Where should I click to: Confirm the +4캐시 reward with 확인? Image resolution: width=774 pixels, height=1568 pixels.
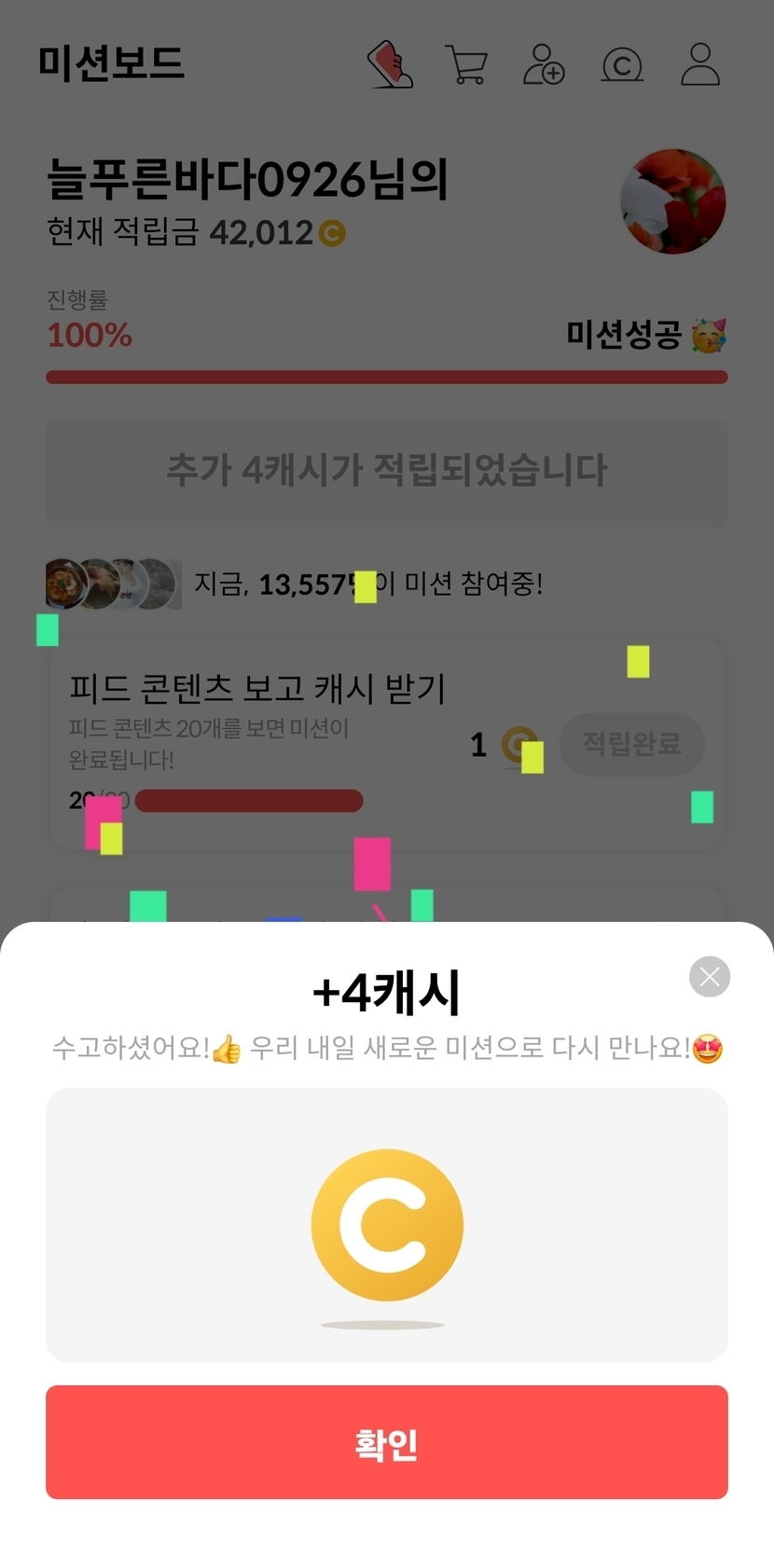tap(386, 1441)
